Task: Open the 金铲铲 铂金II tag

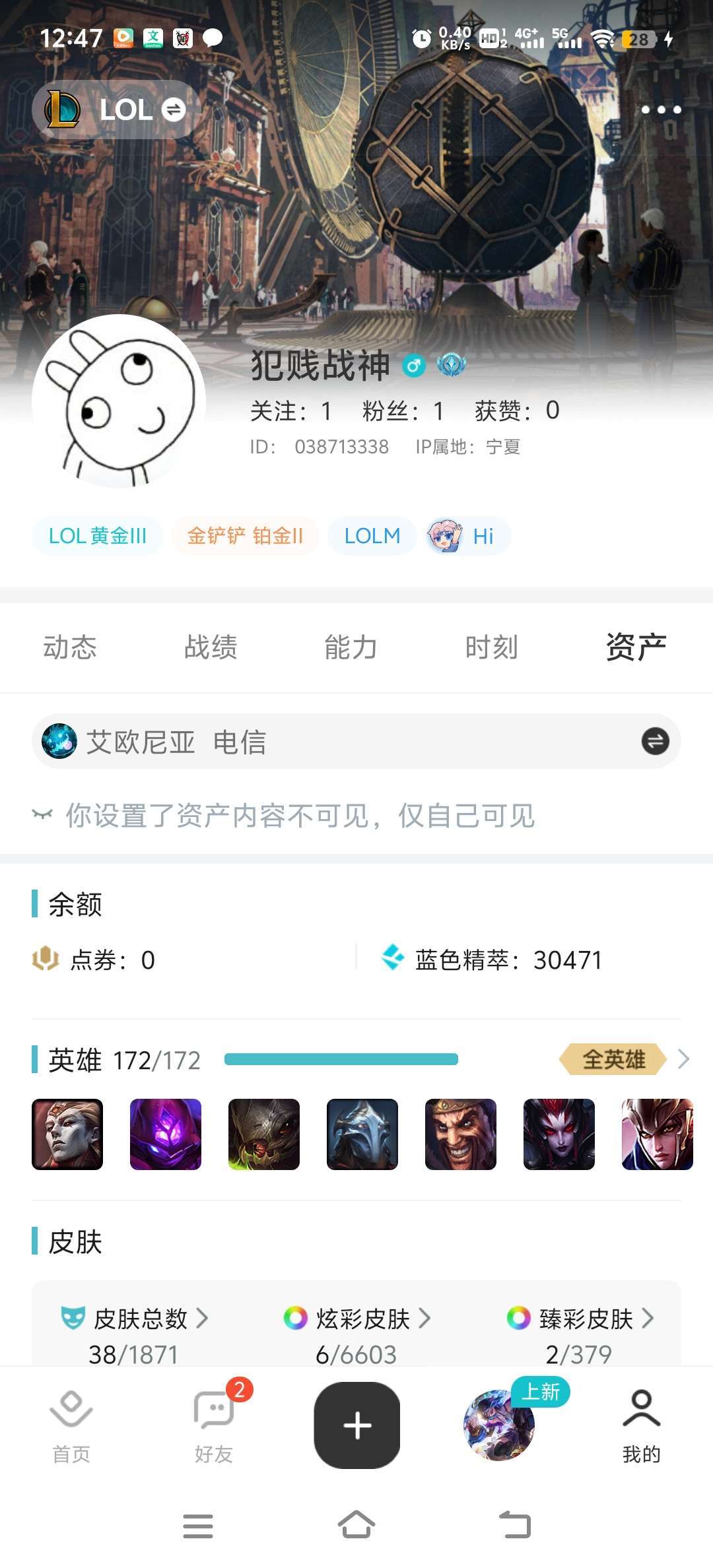Action: point(244,536)
